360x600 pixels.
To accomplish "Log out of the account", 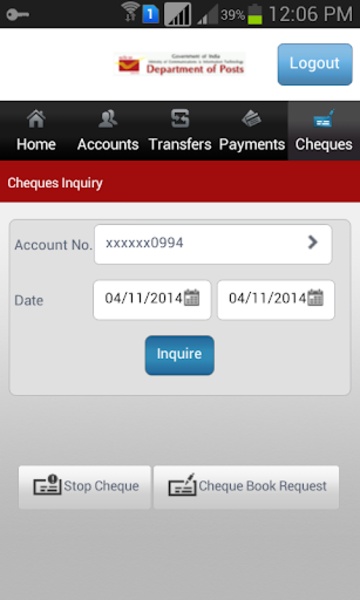I will pyautogui.click(x=315, y=64).
